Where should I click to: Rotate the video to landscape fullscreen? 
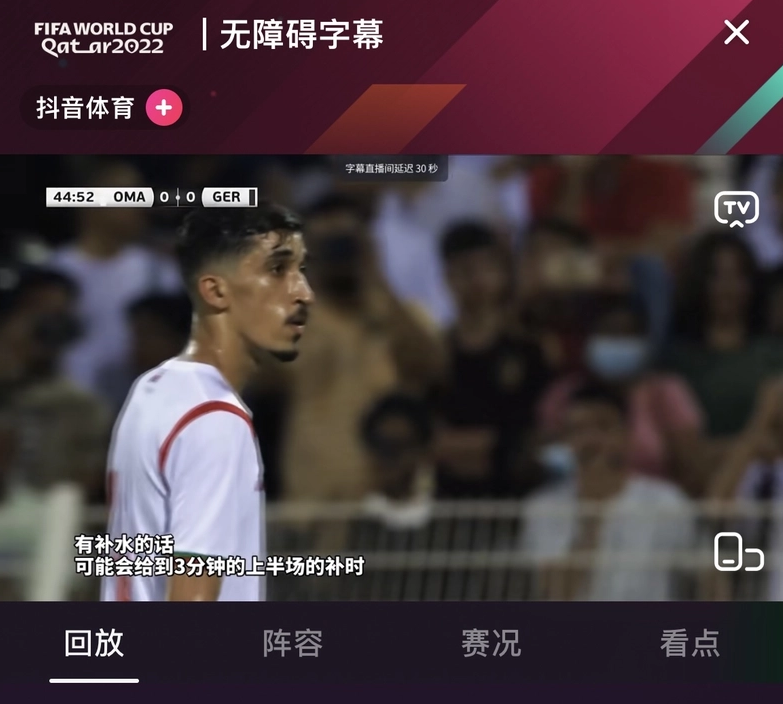pos(738,552)
